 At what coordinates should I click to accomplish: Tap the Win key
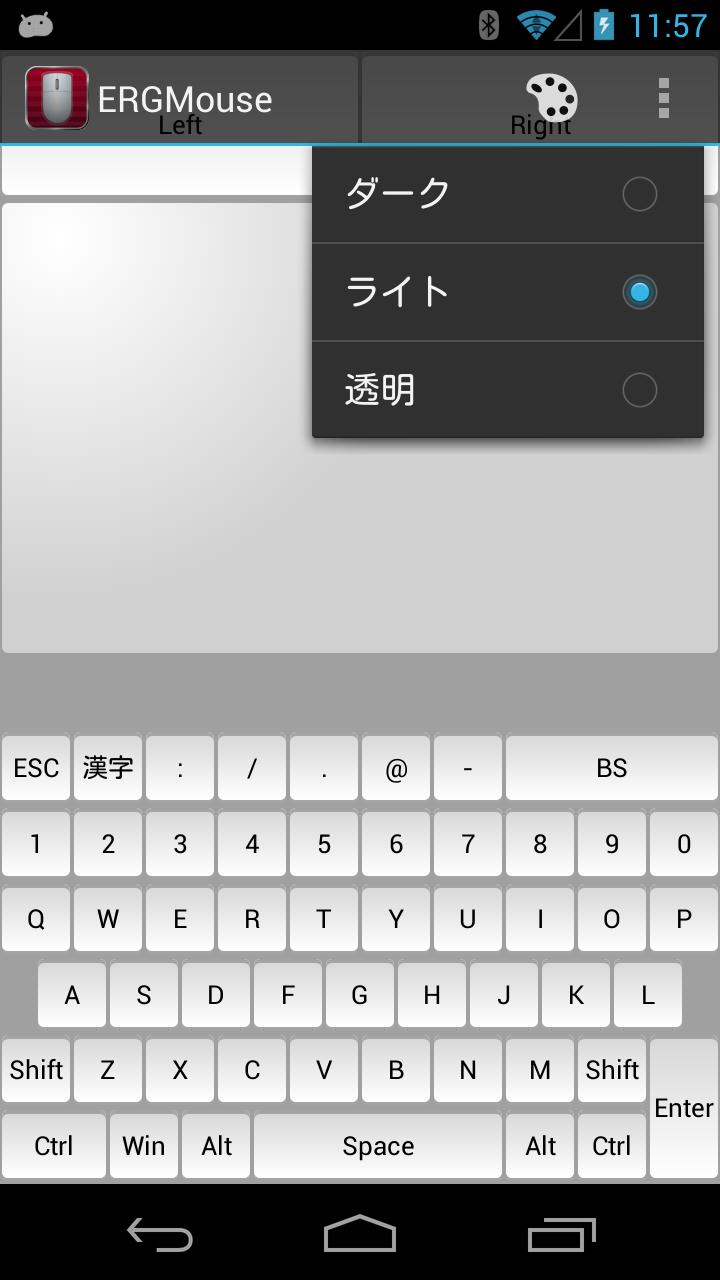144,1146
